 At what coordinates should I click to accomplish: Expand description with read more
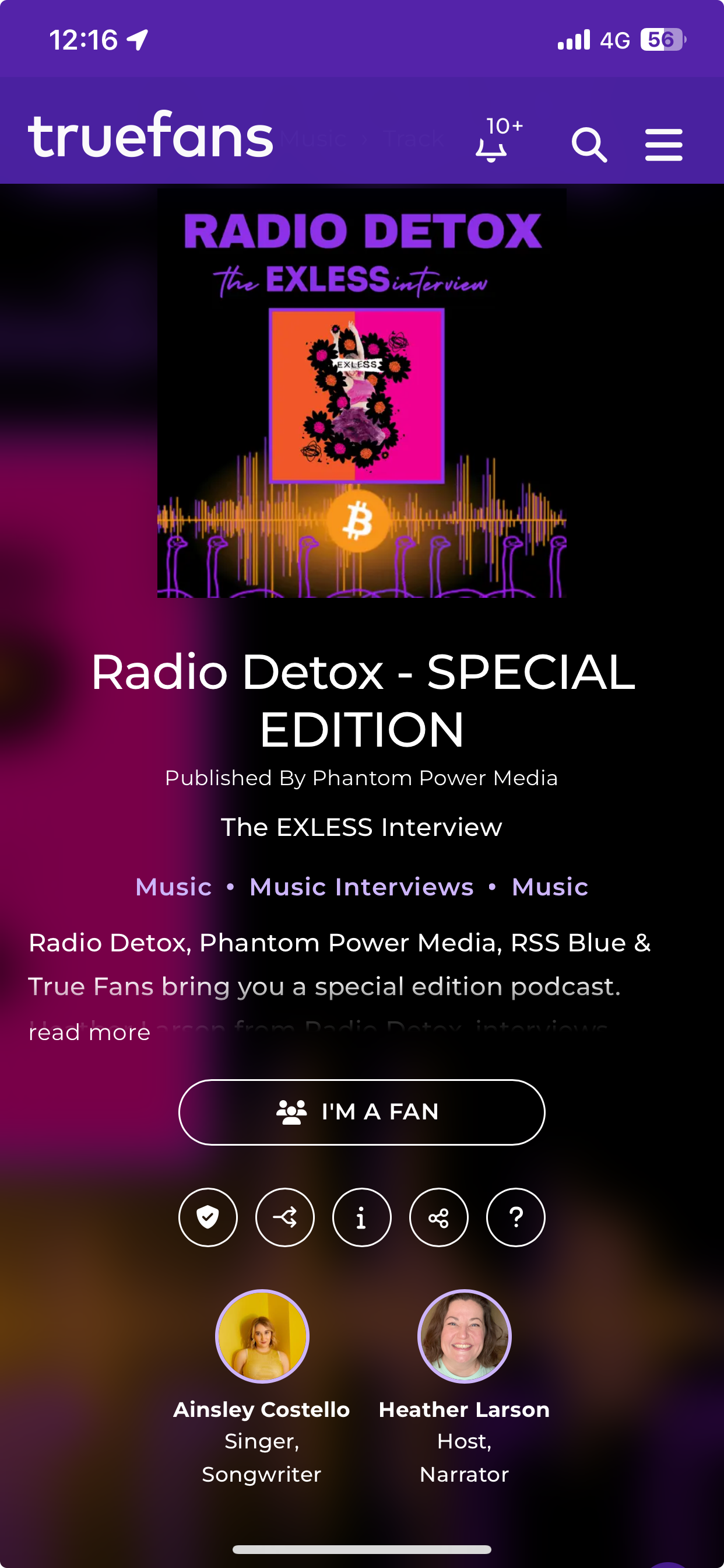89,1032
